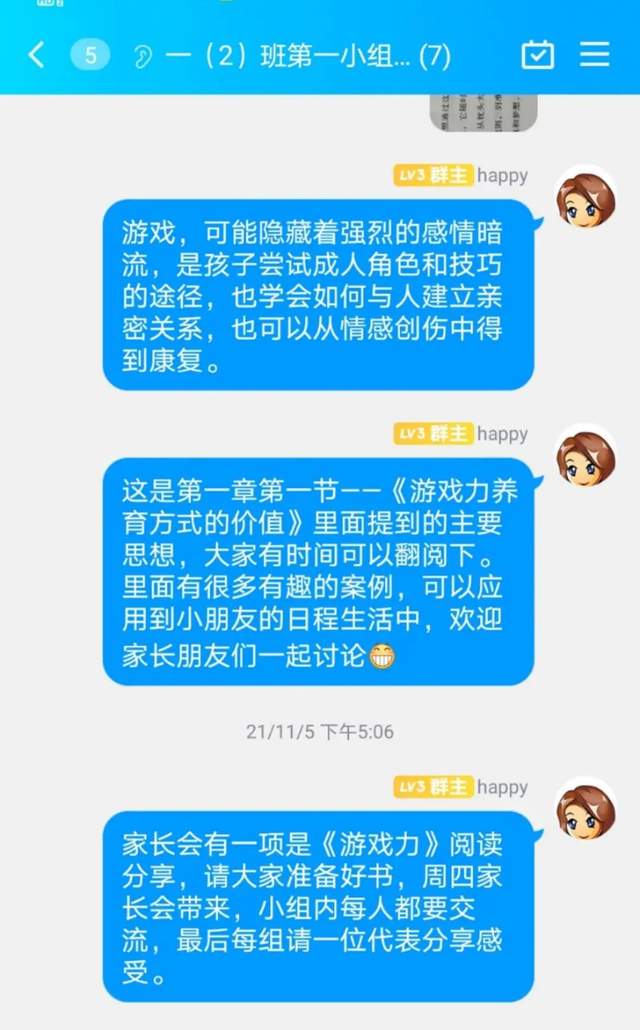Tap happy's avatar beside the 游戏 message
640x1030 pixels.
point(585,197)
